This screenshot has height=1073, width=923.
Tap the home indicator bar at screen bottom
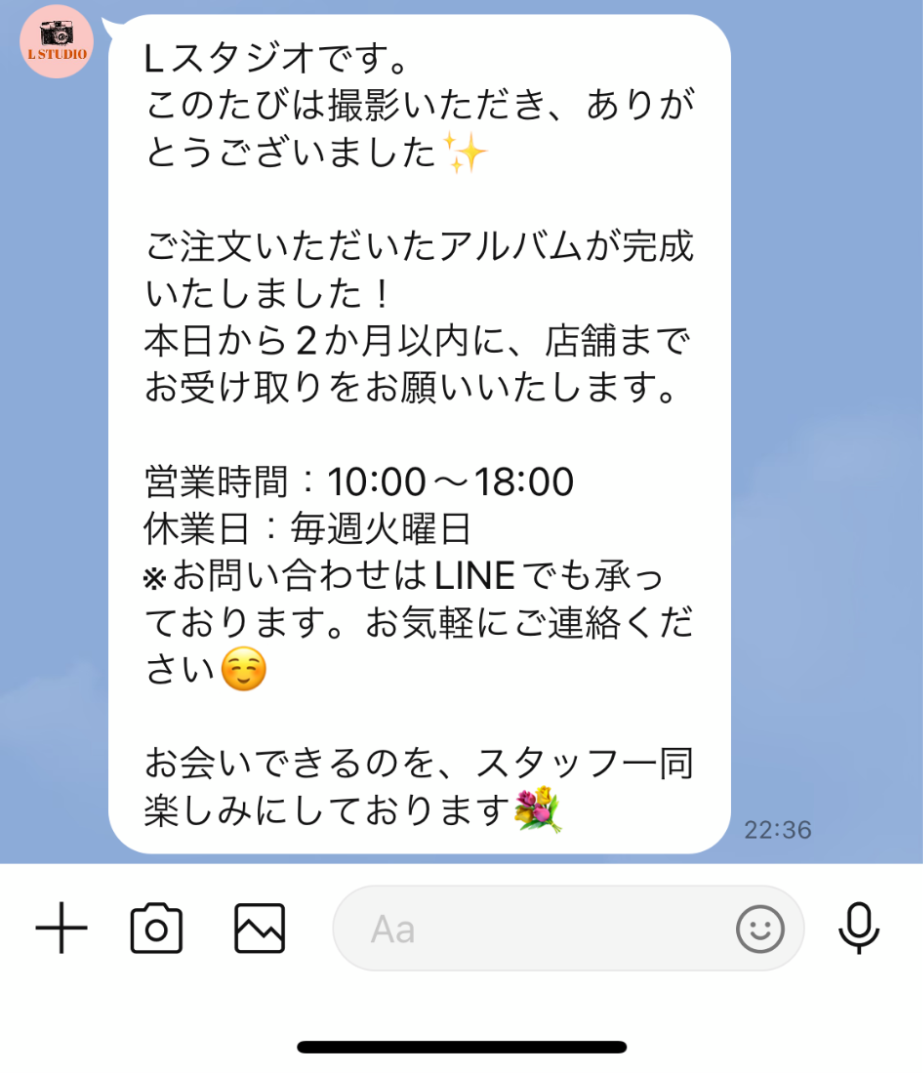click(461, 1045)
